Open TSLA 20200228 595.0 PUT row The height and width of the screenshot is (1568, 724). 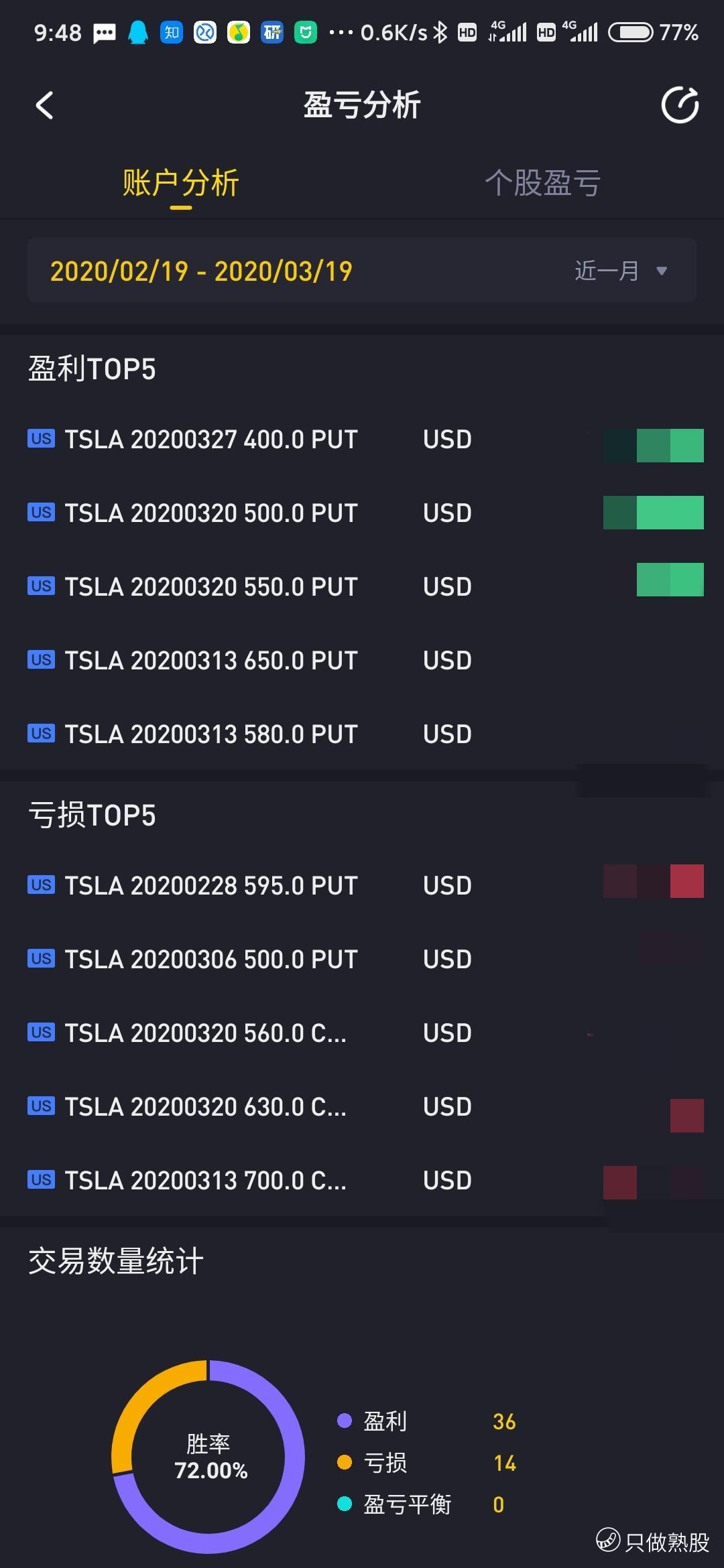pos(362,886)
